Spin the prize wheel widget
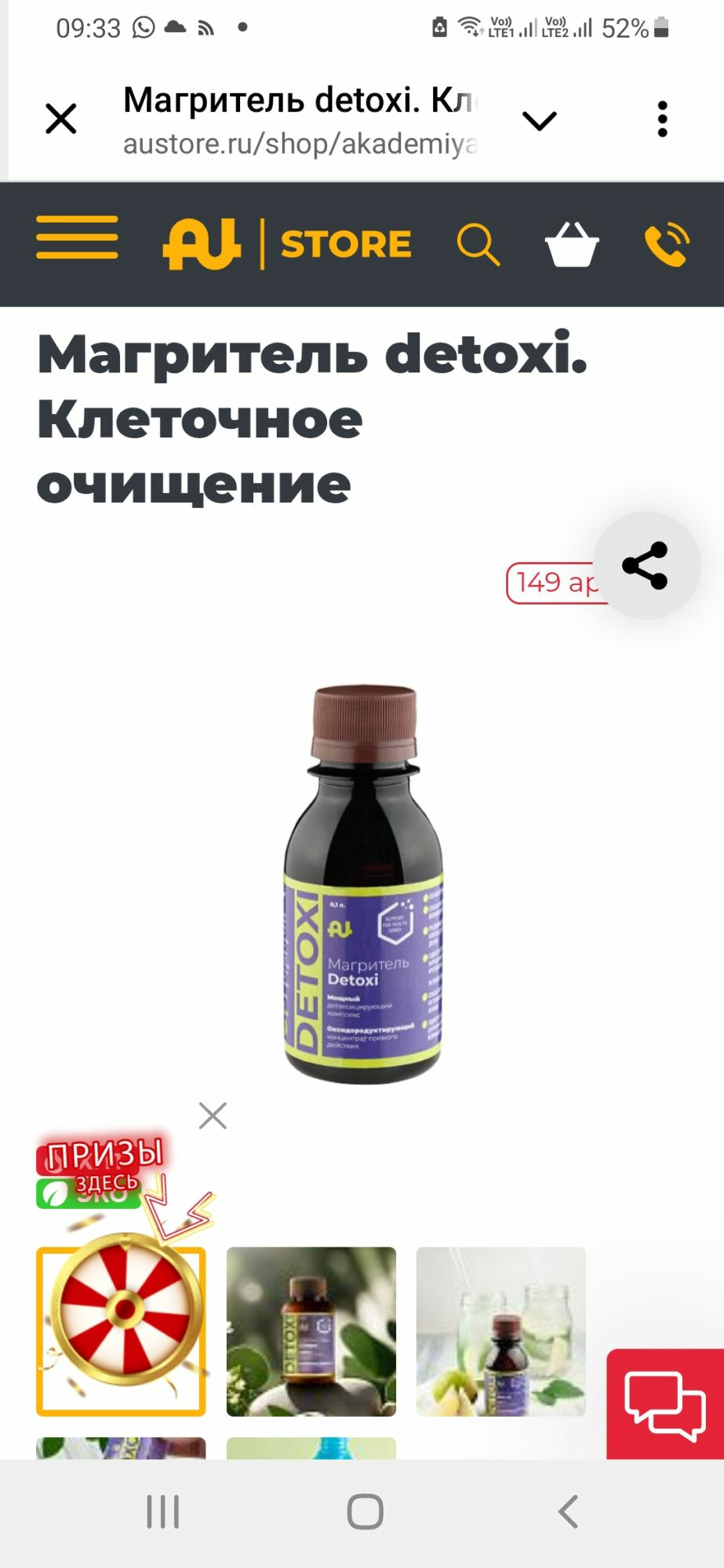Viewport: 724px width, 1568px height. click(x=124, y=1309)
